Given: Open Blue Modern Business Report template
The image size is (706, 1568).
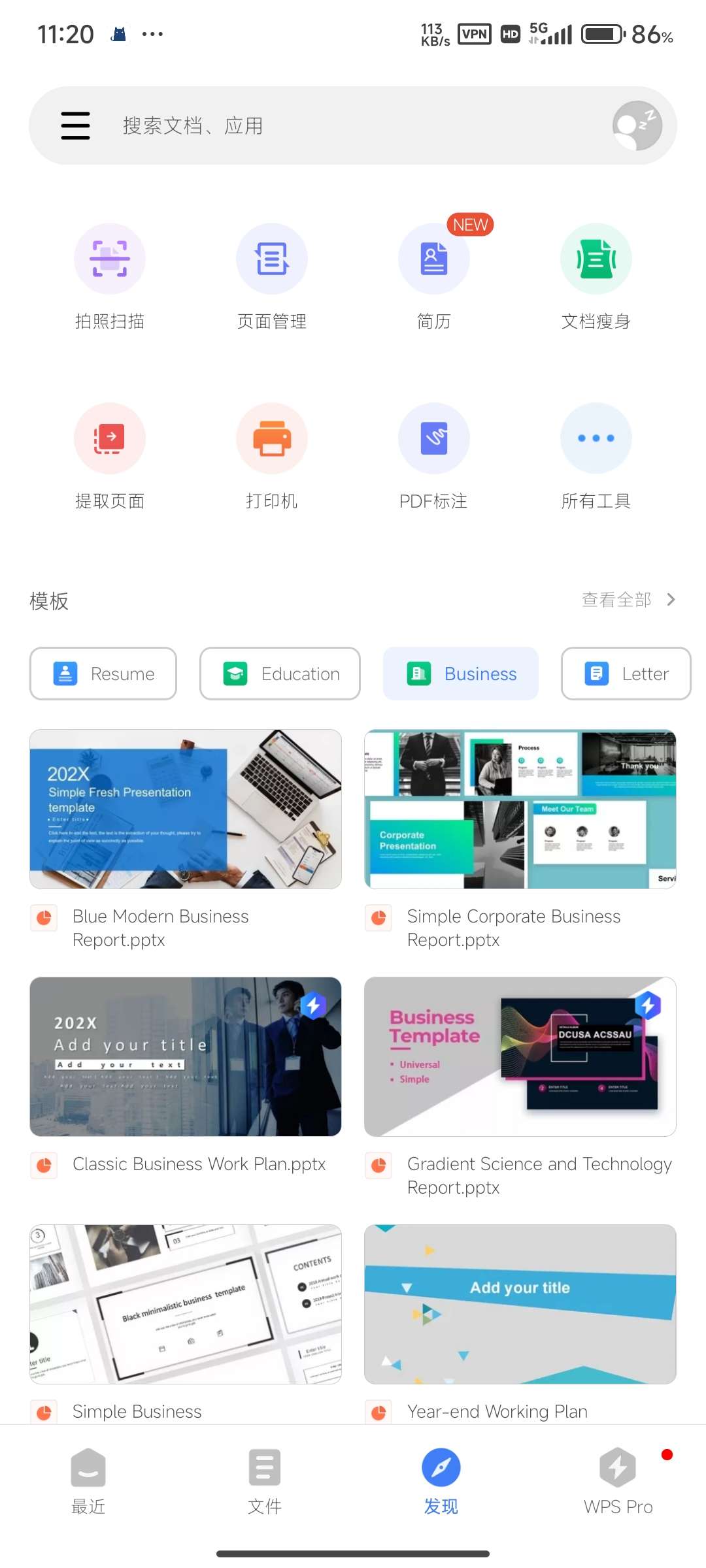Looking at the screenshot, I should [186, 809].
